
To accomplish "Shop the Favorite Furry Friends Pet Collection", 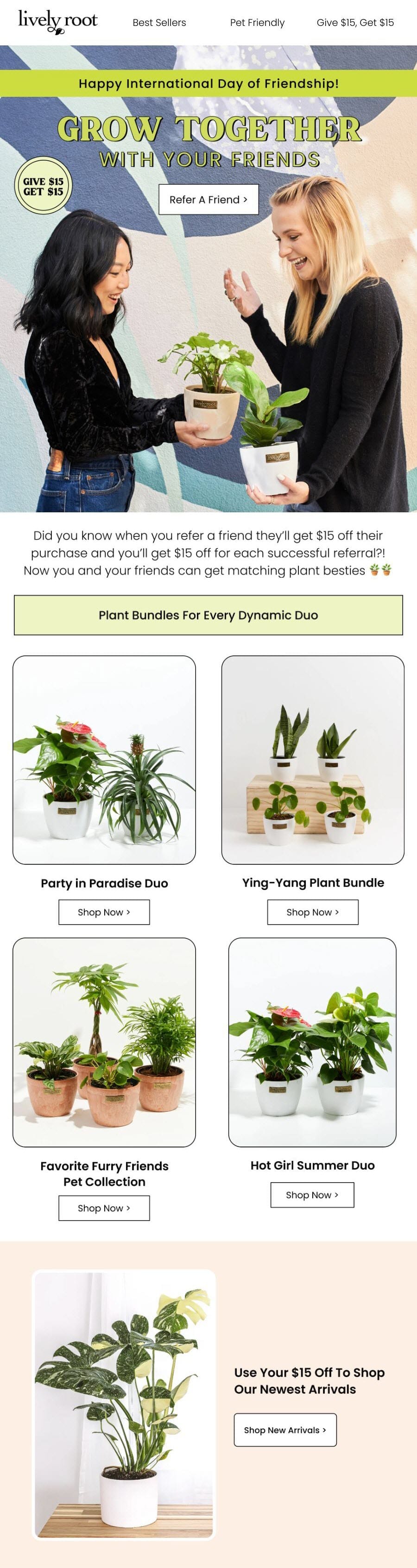I will tap(104, 1208).
